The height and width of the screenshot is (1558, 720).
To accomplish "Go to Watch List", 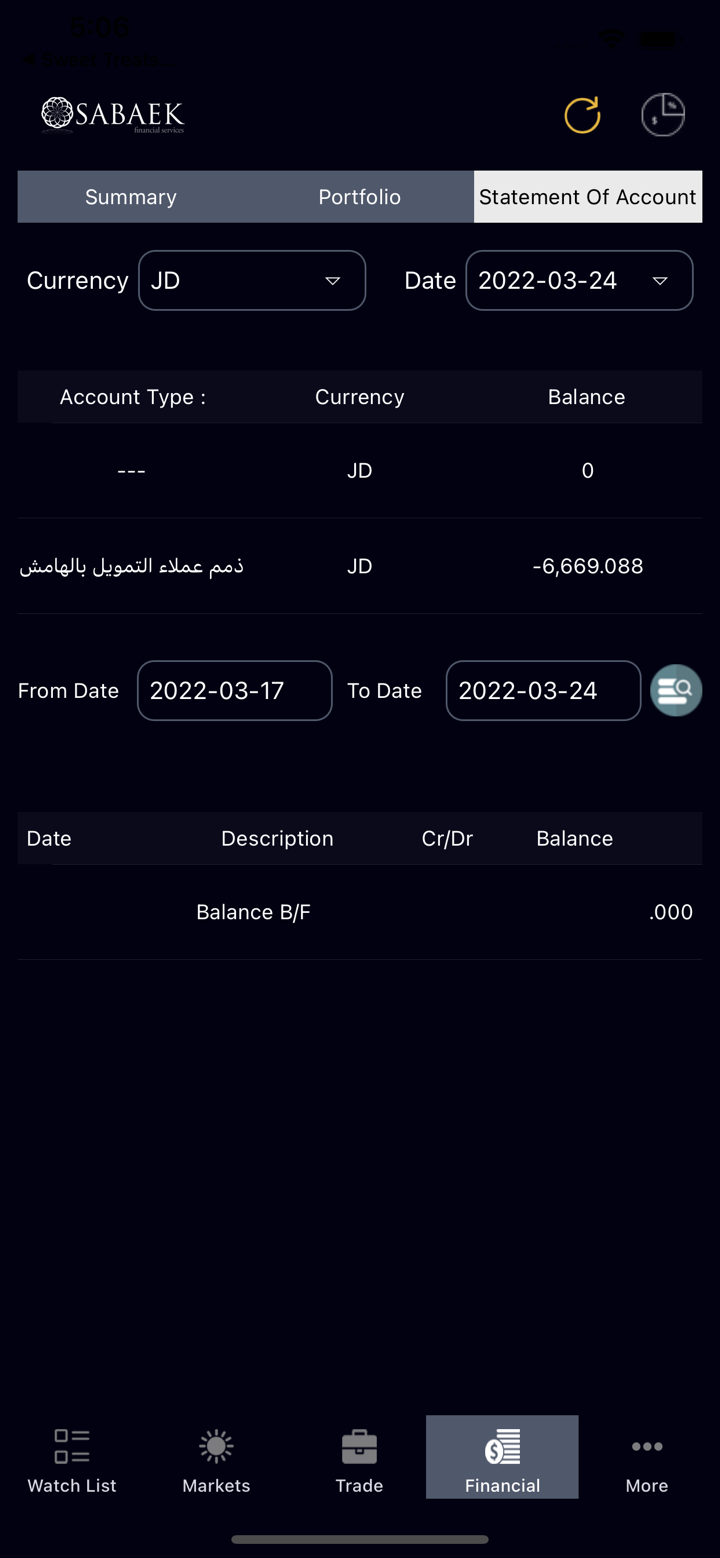I will (x=72, y=1459).
